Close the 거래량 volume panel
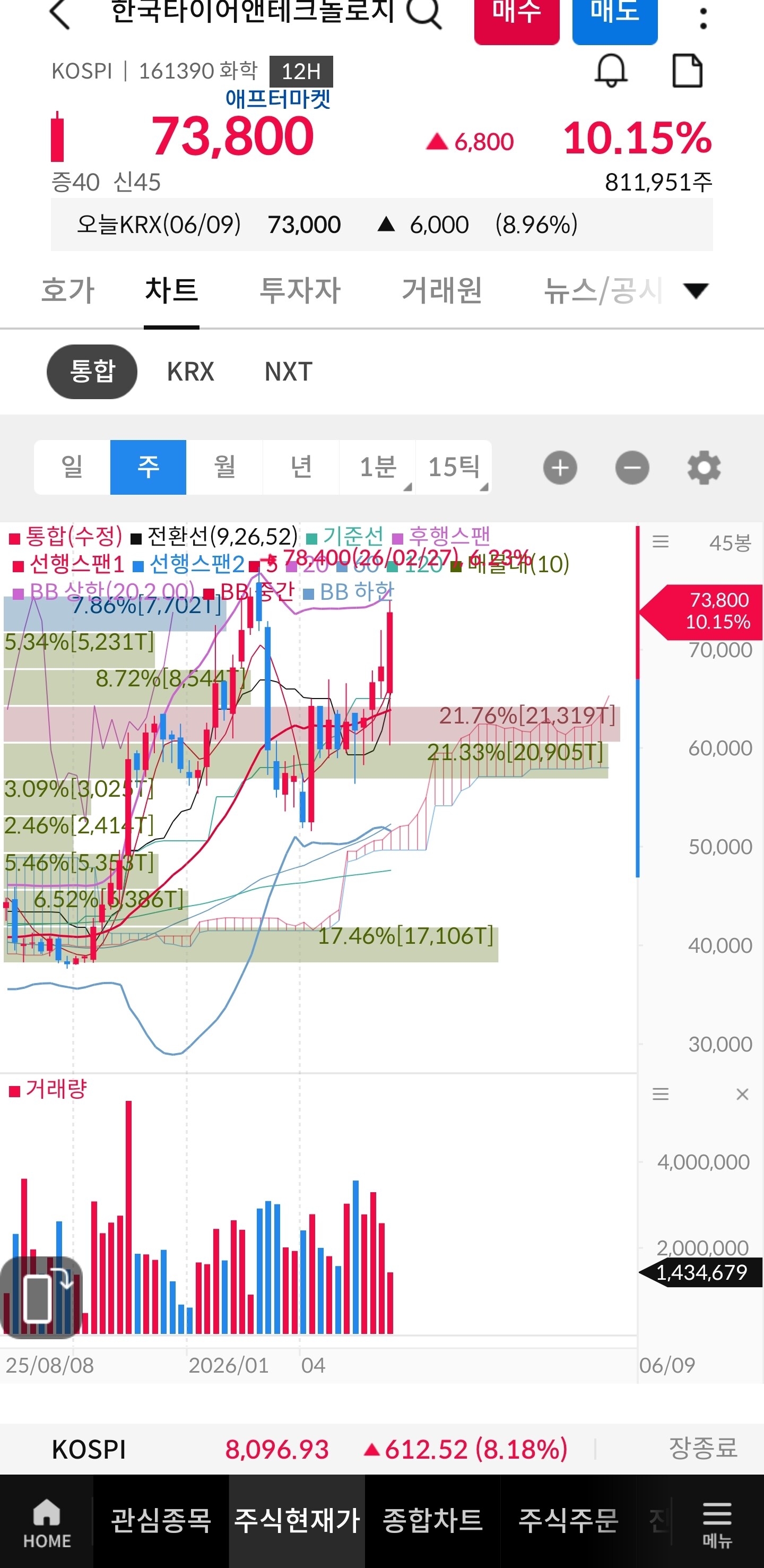Image resolution: width=764 pixels, height=1568 pixels. (742, 1094)
